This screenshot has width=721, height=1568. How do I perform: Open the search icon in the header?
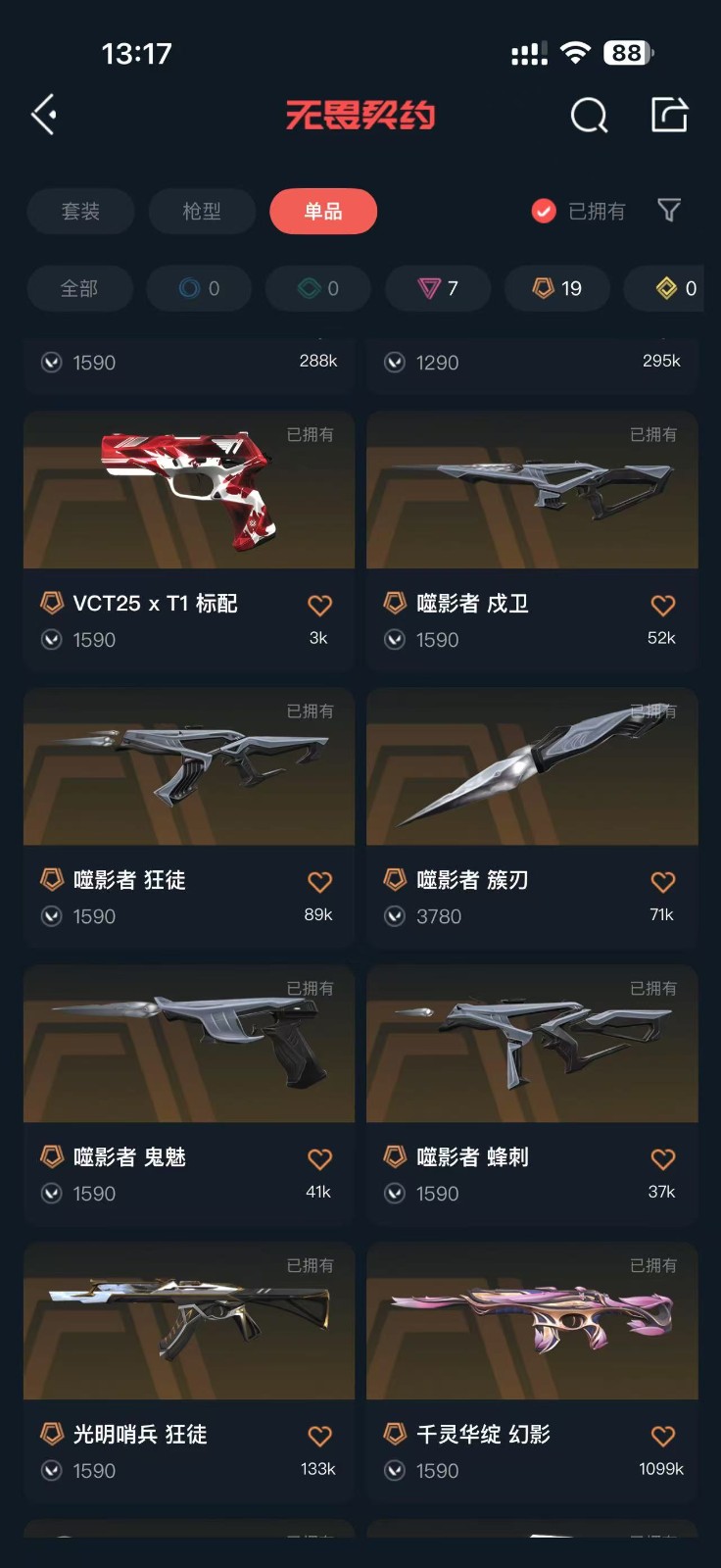589,116
